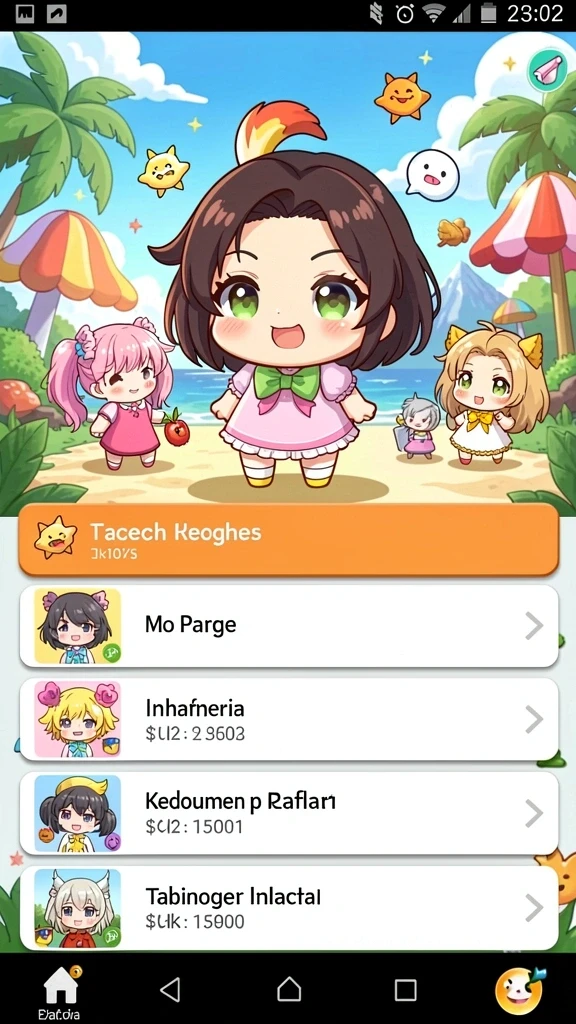The image size is (576, 1024).
Task: Open the smiley face icon at bottom right
Action: (x=519, y=990)
